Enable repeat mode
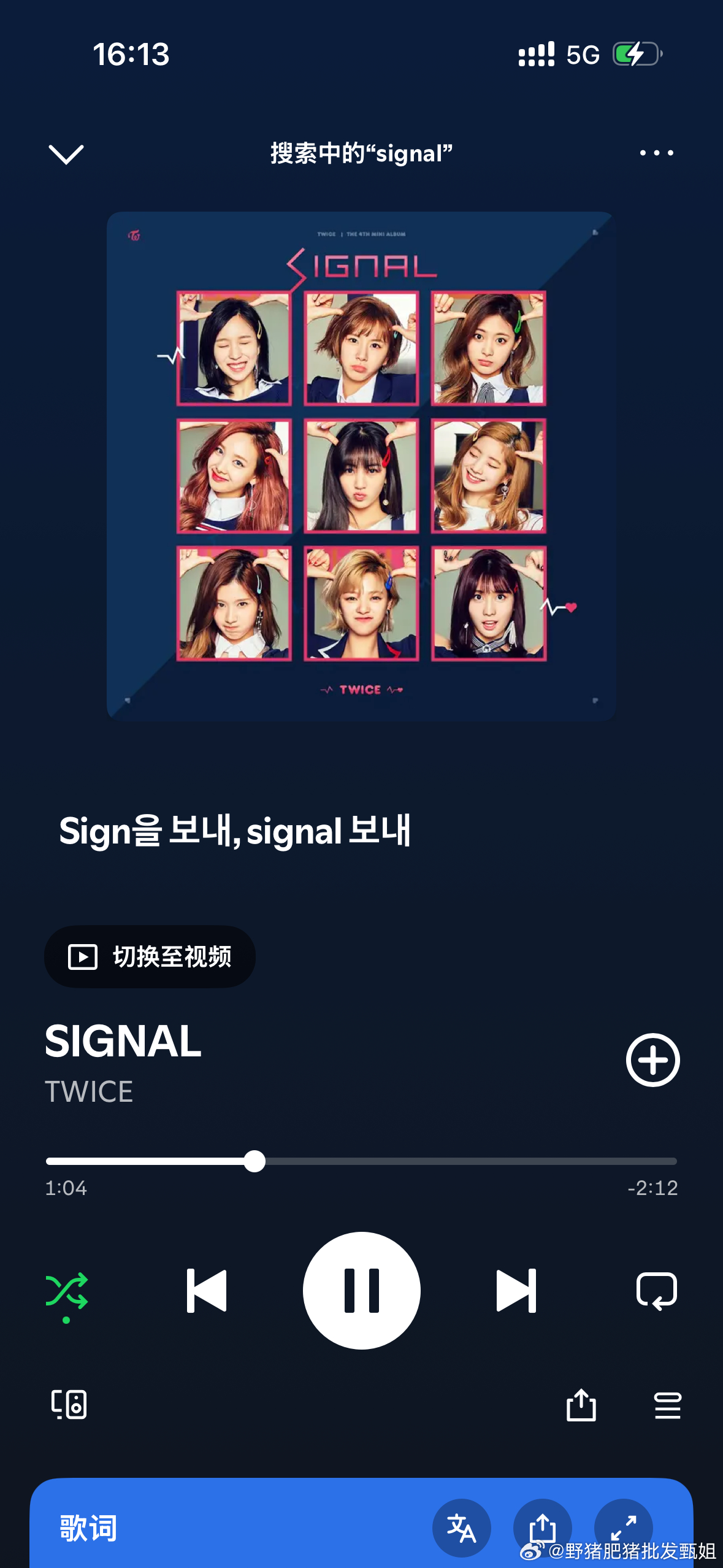Image resolution: width=723 pixels, height=1568 pixels. point(655,1290)
